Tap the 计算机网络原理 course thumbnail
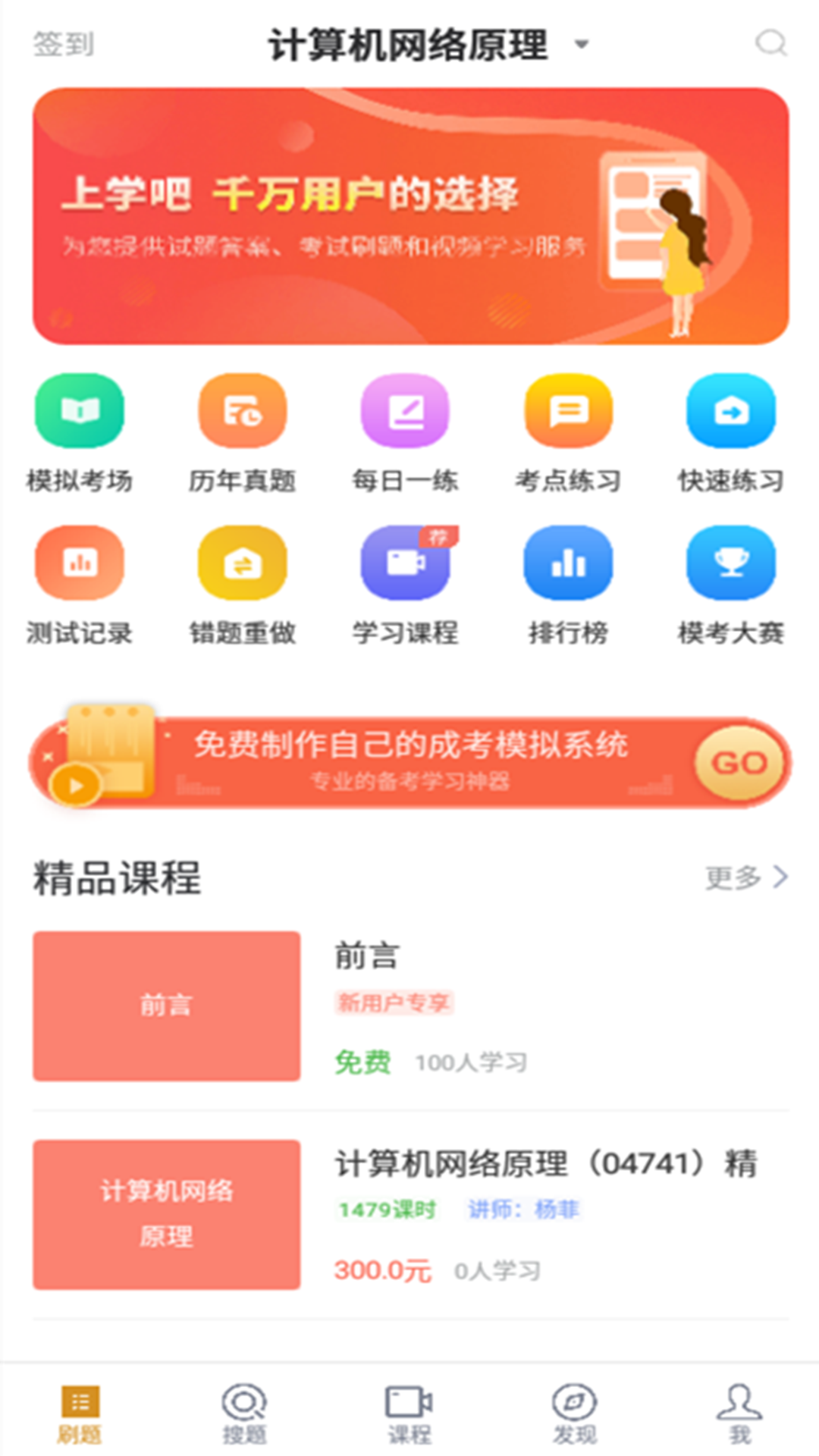 pos(165,1213)
